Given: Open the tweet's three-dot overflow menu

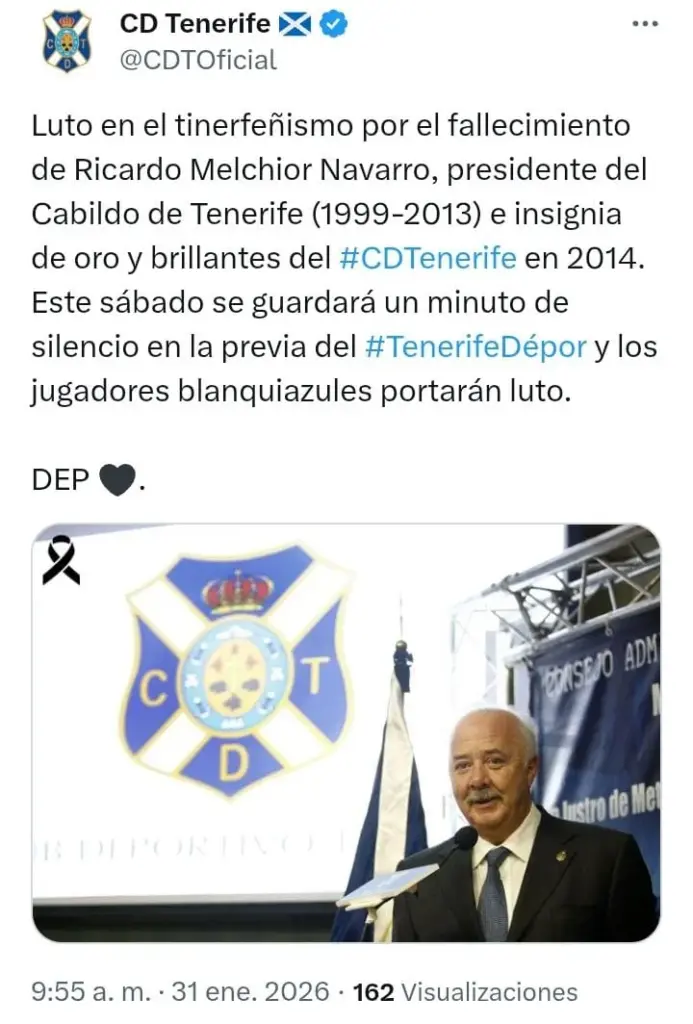Looking at the screenshot, I should (645, 24).
